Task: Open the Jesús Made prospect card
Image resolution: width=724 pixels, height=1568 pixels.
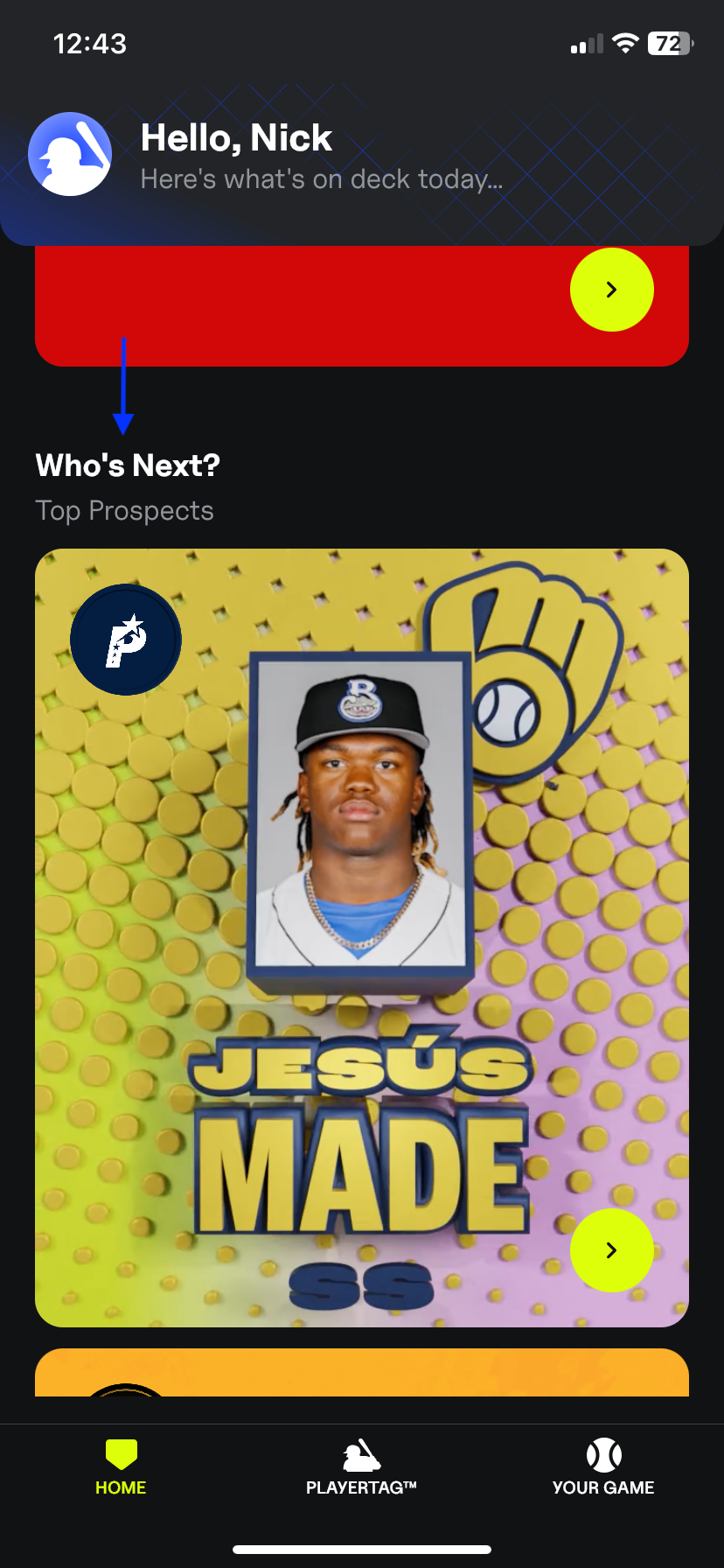Action: tap(362, 938)
